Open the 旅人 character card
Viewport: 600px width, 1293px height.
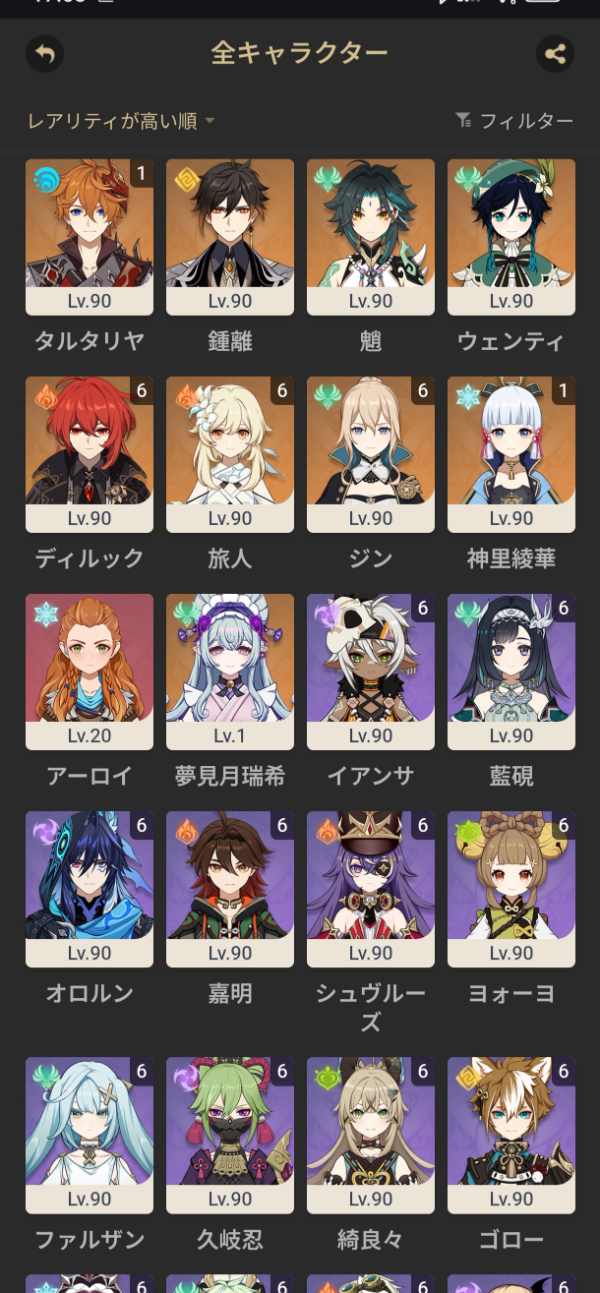tap(230, 453)
